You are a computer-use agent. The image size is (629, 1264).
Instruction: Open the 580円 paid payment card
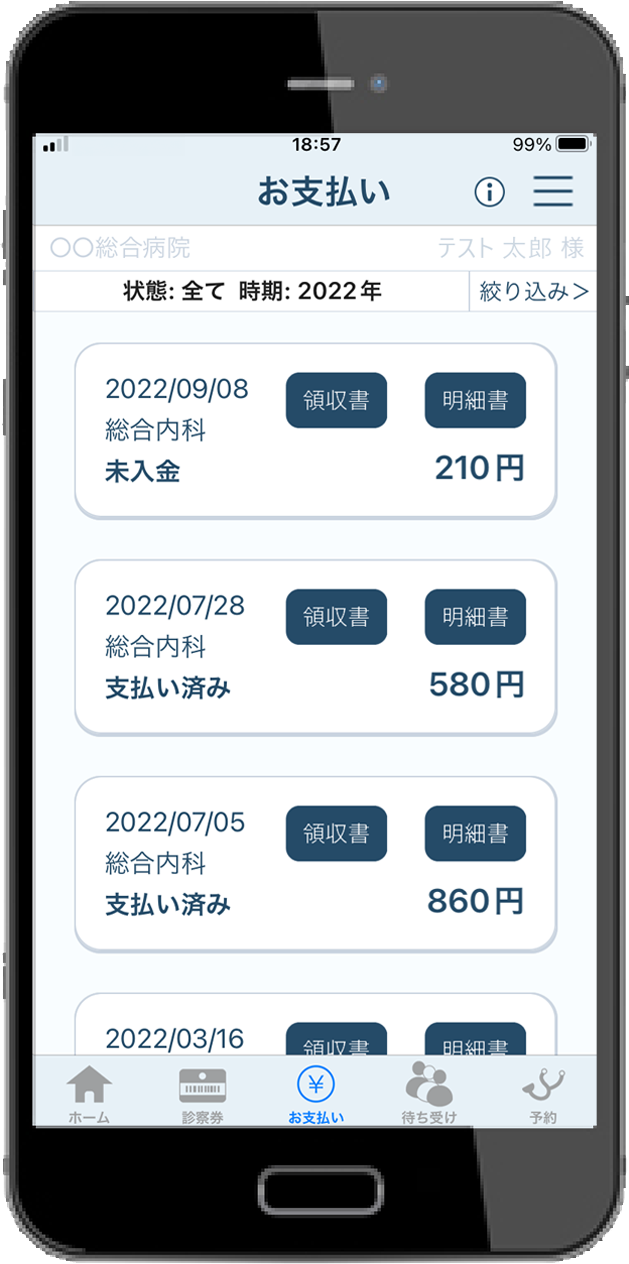tap(315, 648)
